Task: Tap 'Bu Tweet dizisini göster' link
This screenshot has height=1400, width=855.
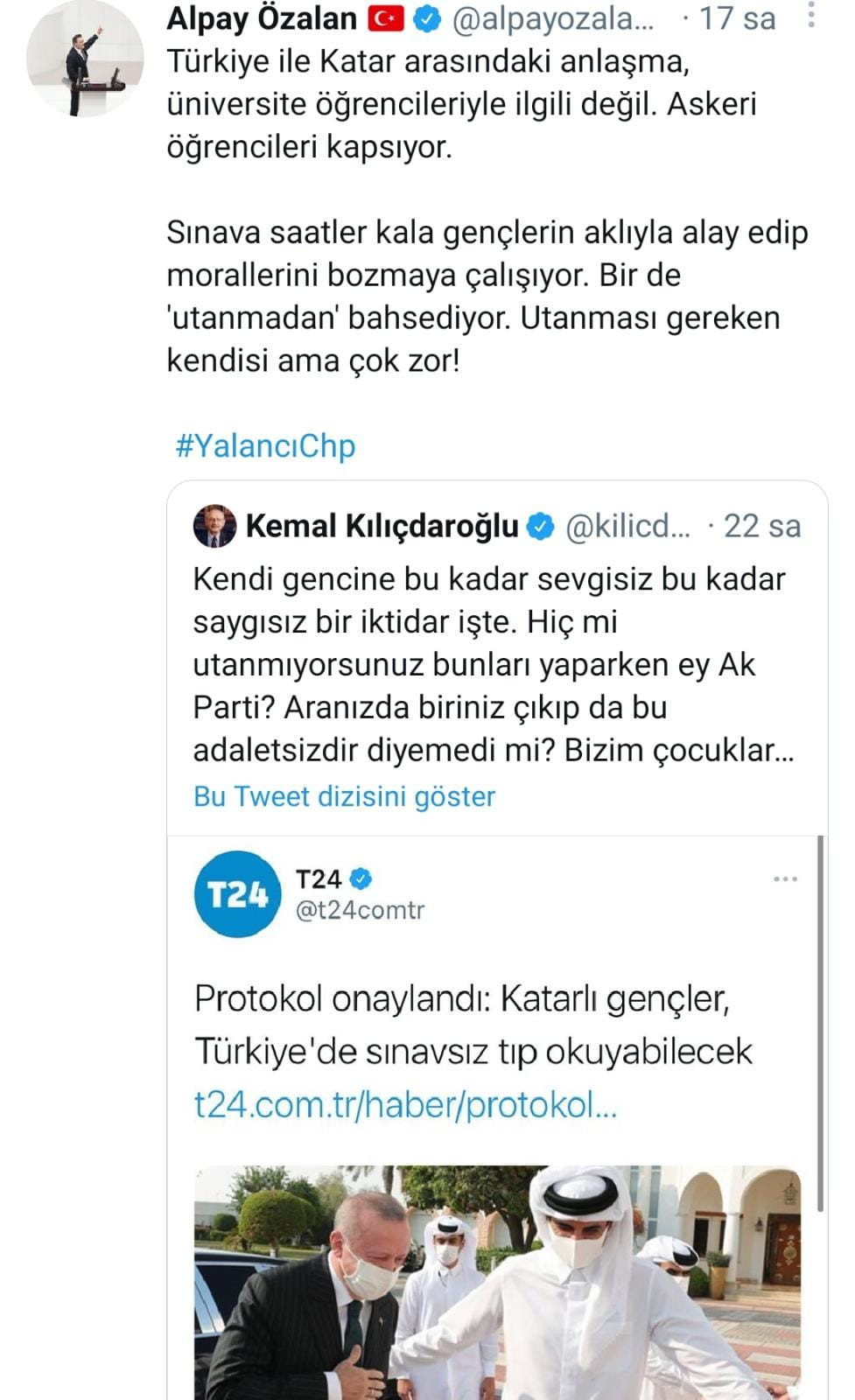Action: [344, 796]
